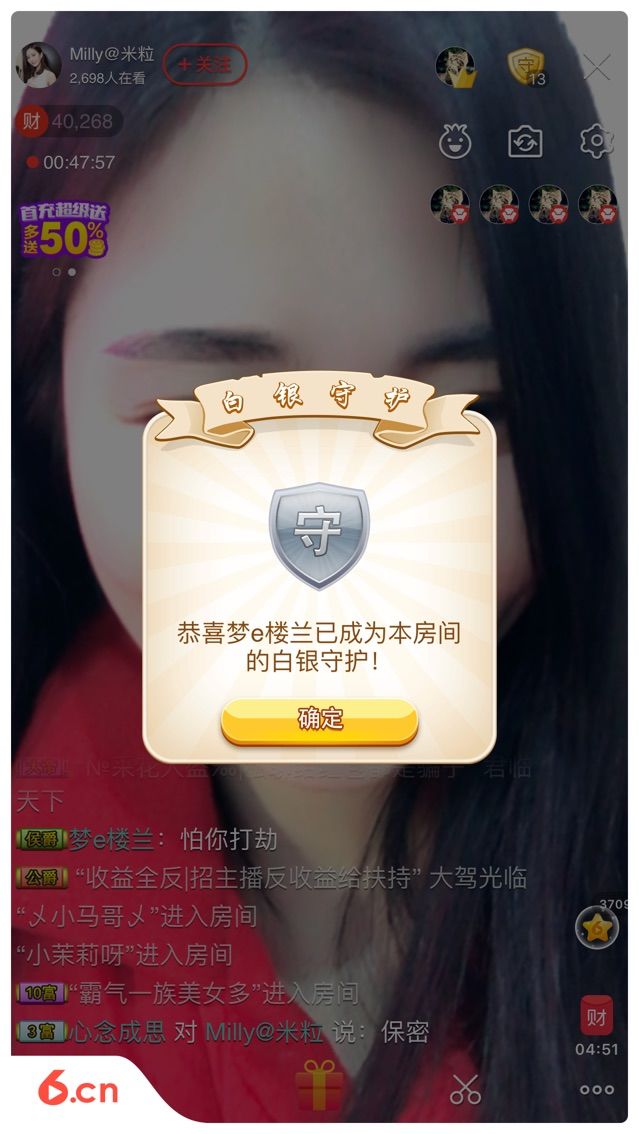Follow Milly@米粒 with the 关注 button
Screen dimensions: 639x1134
coord(204,64)
